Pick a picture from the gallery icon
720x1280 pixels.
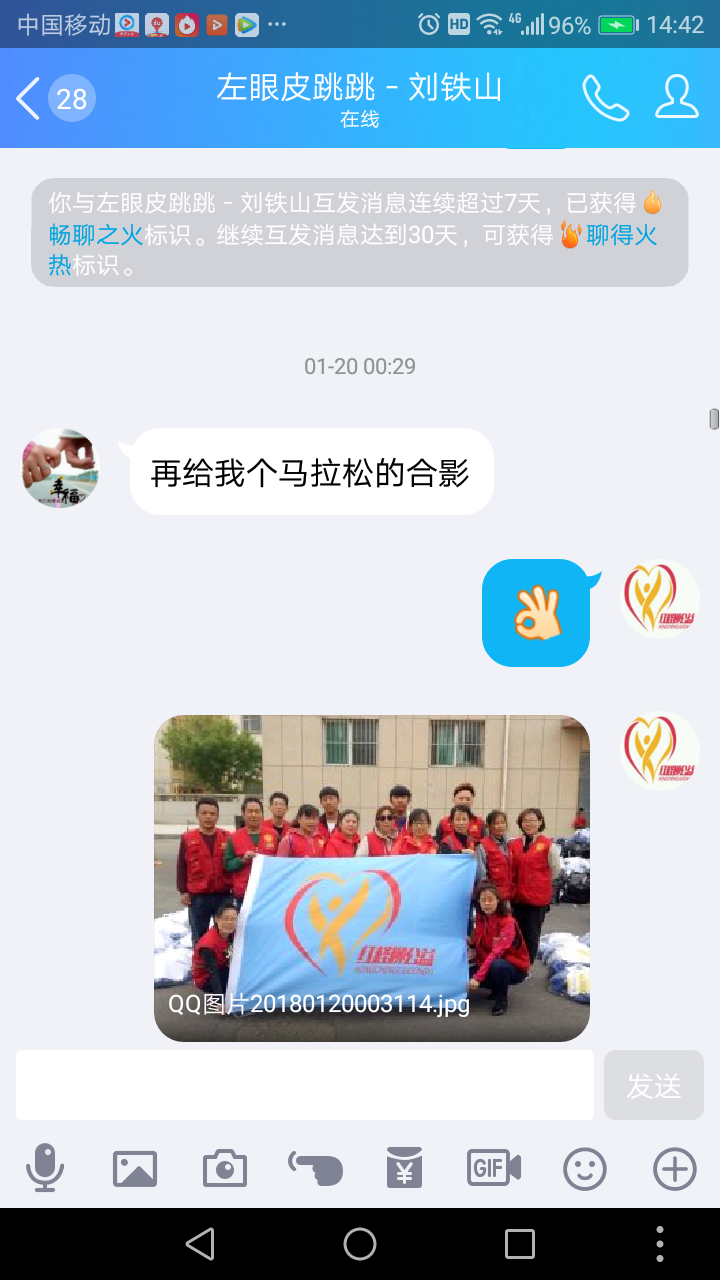tap(135, 1168)
